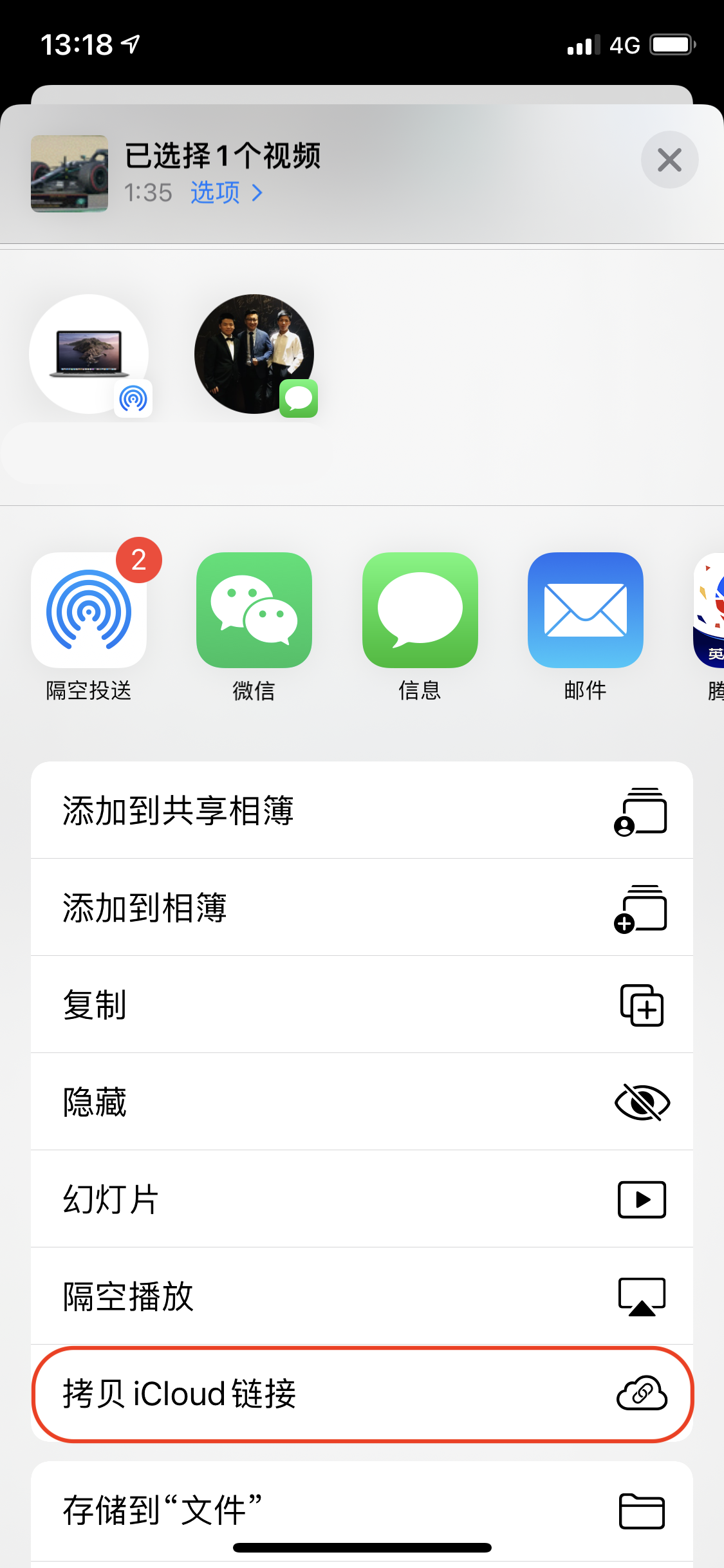724x1568 pixels.
Task: Share video via 信息
Action: coord(420,610)
